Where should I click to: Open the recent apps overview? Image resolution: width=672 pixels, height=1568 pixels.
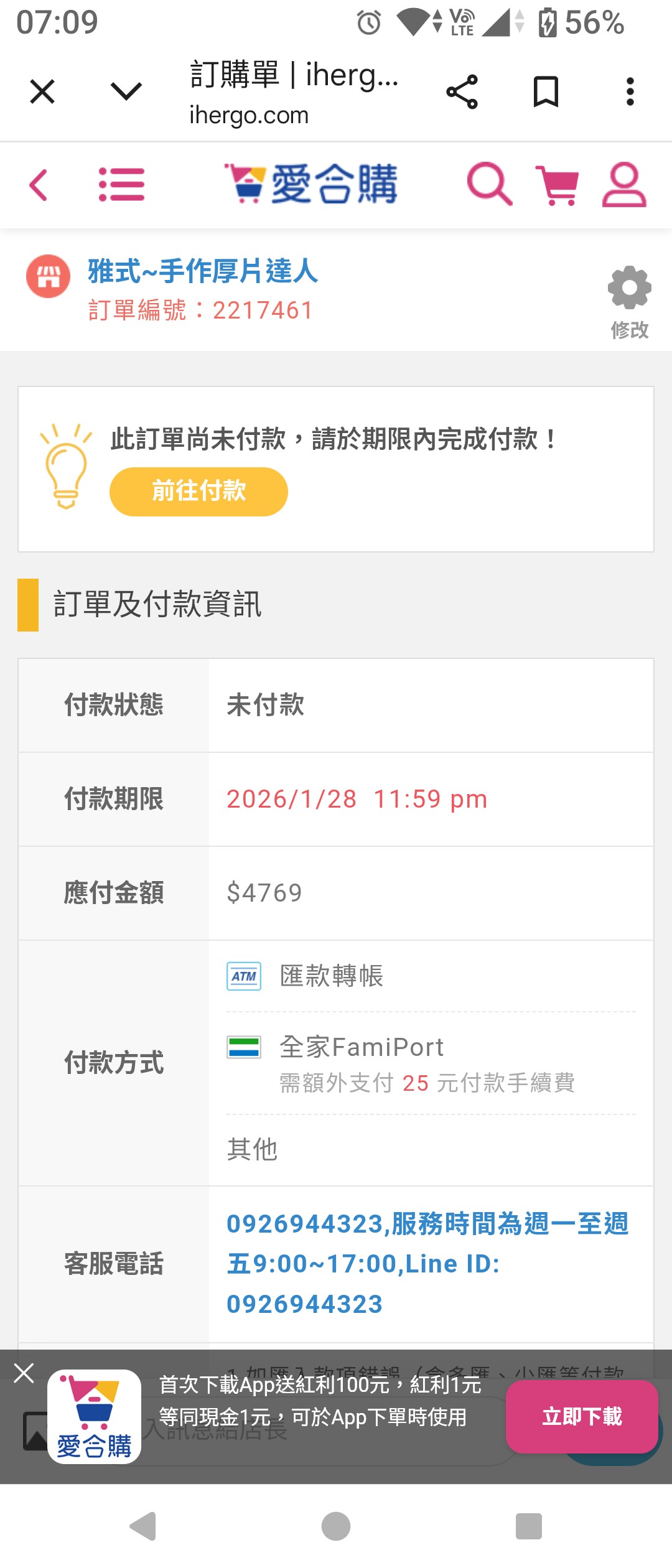[528, 1526]
